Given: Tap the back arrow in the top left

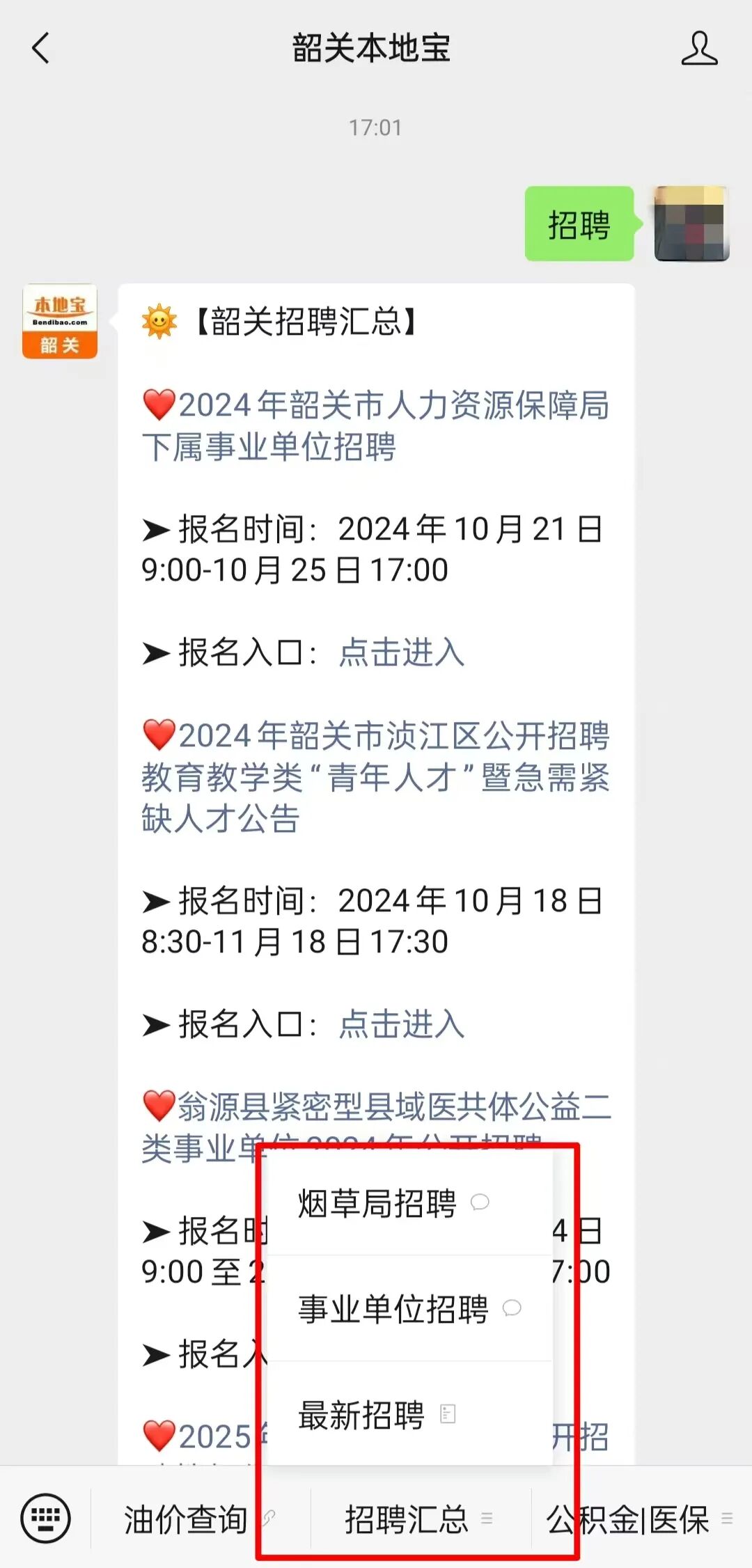Looking at the screenshot, I should pos(40,47).
